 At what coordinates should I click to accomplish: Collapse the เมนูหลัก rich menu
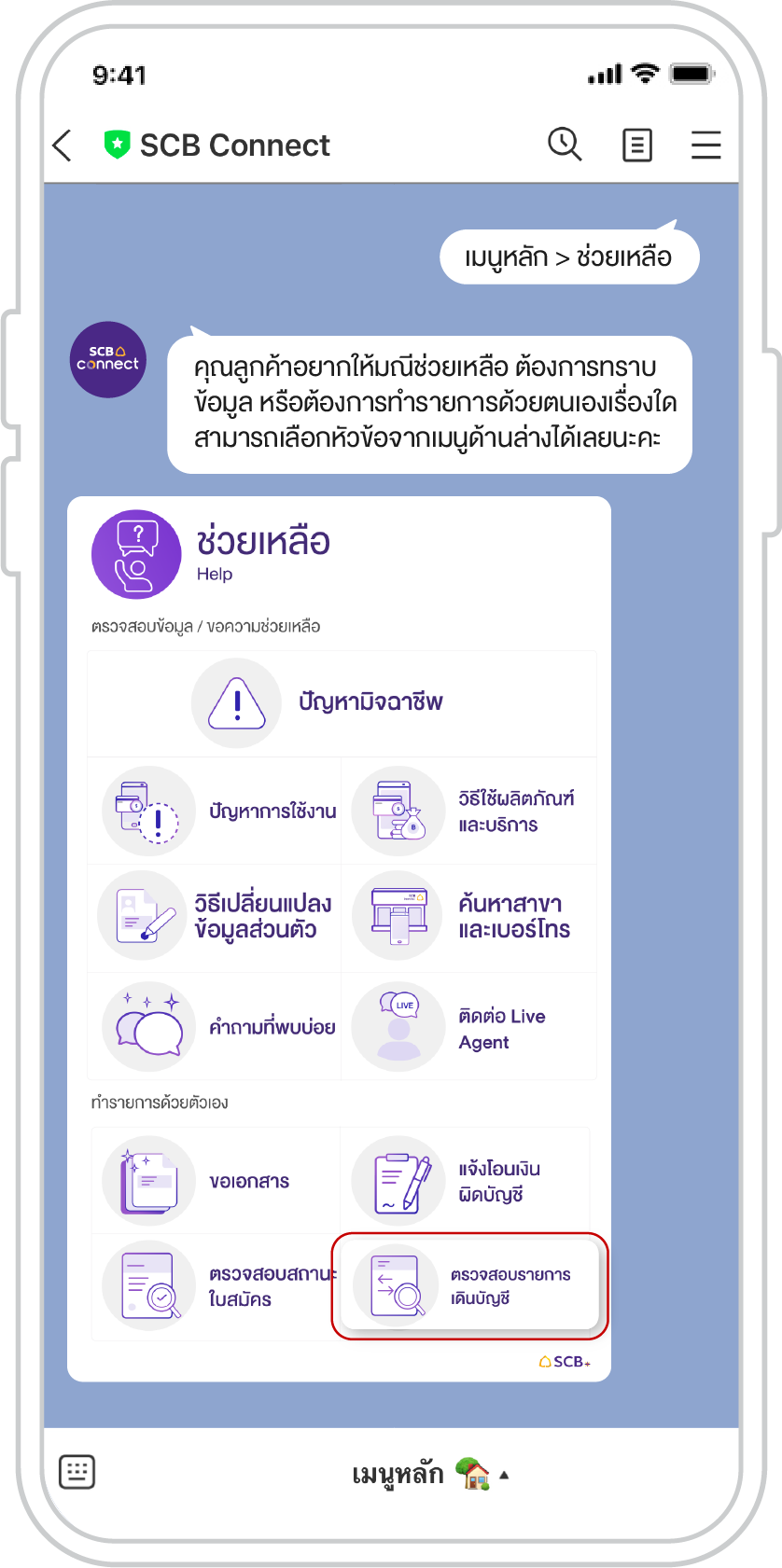(x=429, y=1475)
